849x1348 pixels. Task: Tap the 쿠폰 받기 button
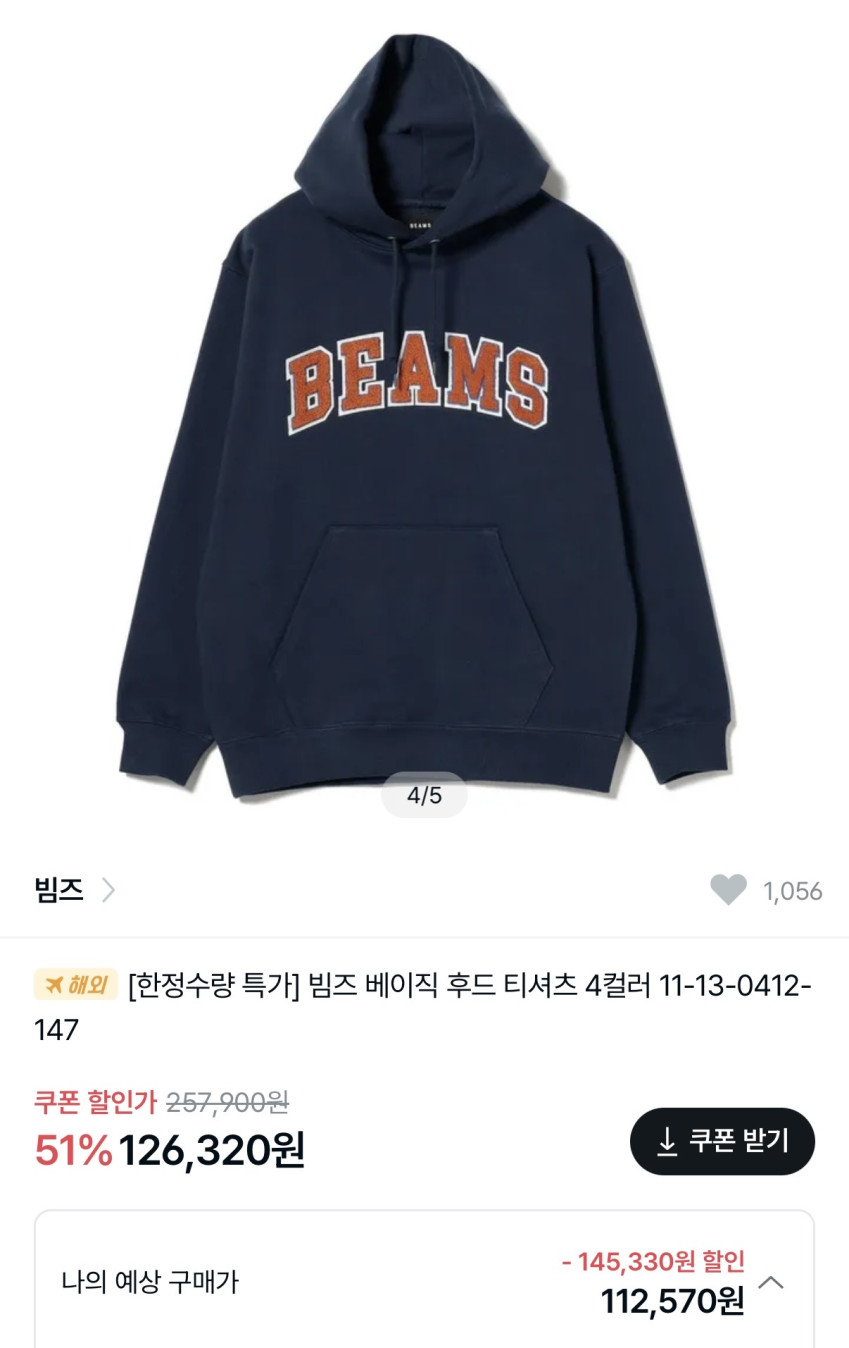(x=722, y=1141)
